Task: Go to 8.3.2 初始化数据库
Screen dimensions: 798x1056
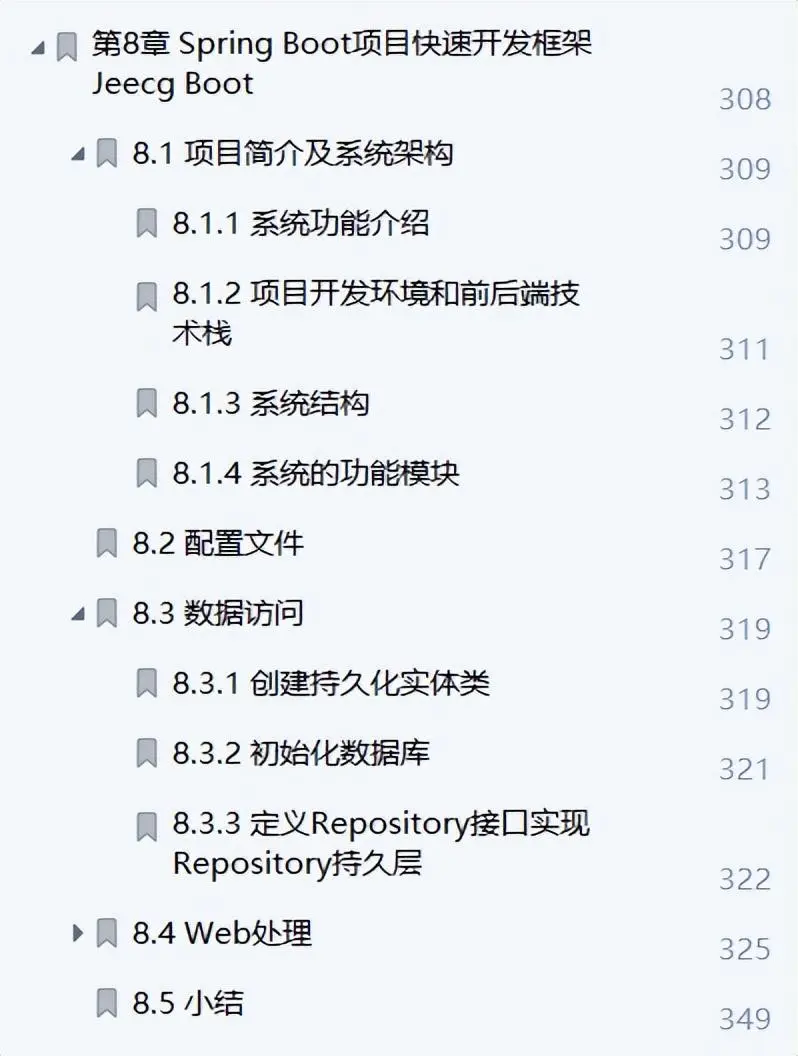Action: click(x=300, y=753)
